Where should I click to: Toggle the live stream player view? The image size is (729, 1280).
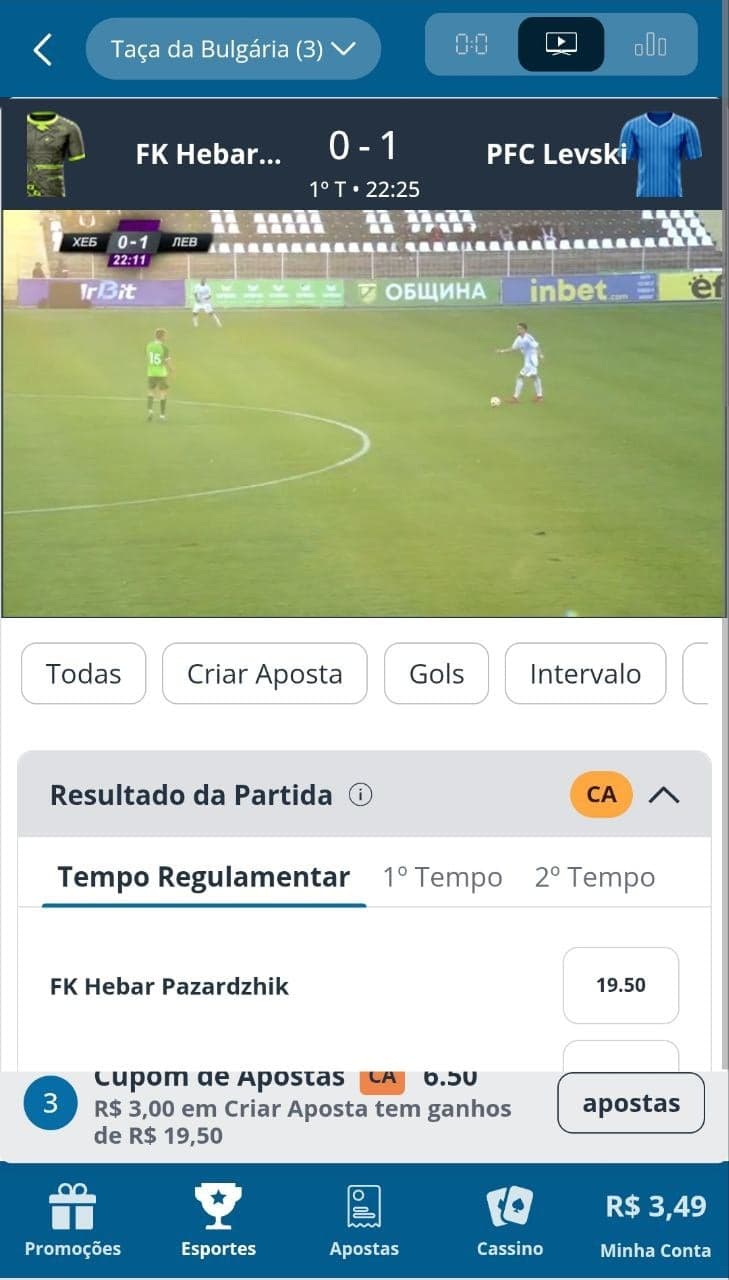561,44
